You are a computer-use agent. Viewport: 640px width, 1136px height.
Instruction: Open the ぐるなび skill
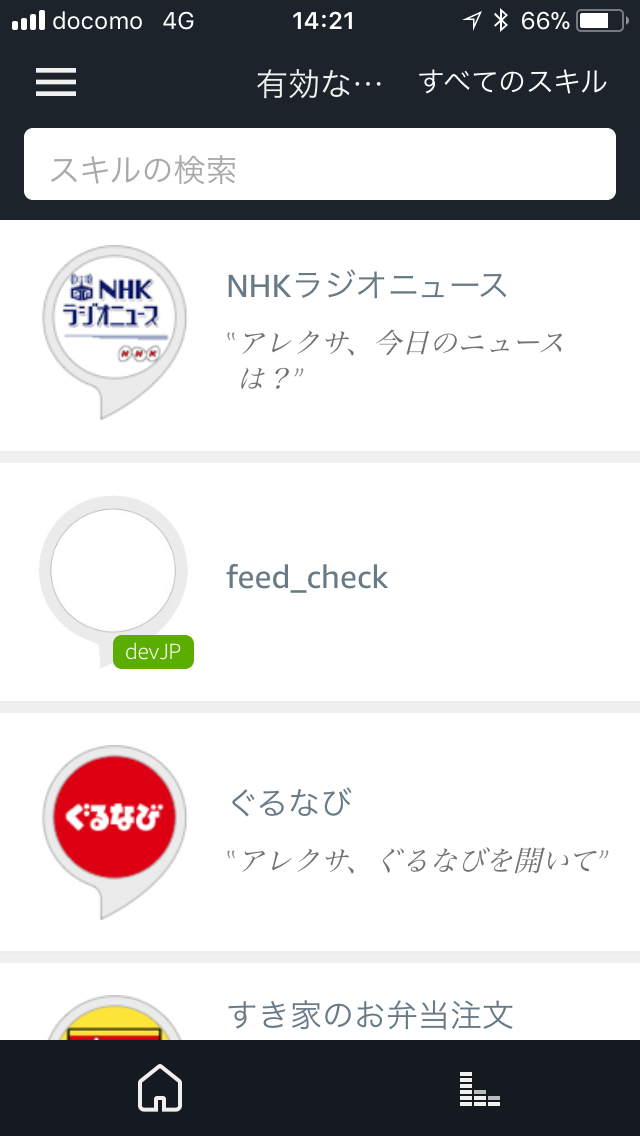point(320,832)
